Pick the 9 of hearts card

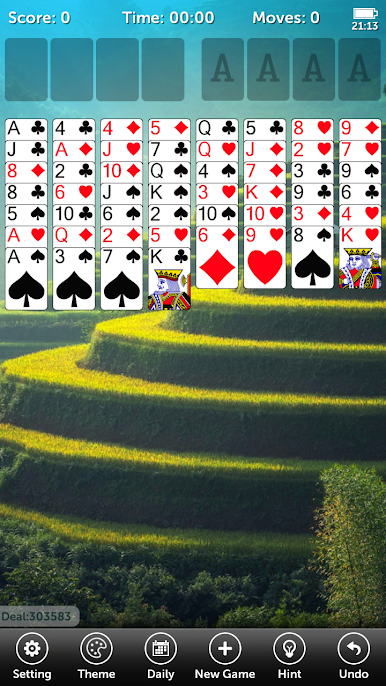click(x=265, y=257)
